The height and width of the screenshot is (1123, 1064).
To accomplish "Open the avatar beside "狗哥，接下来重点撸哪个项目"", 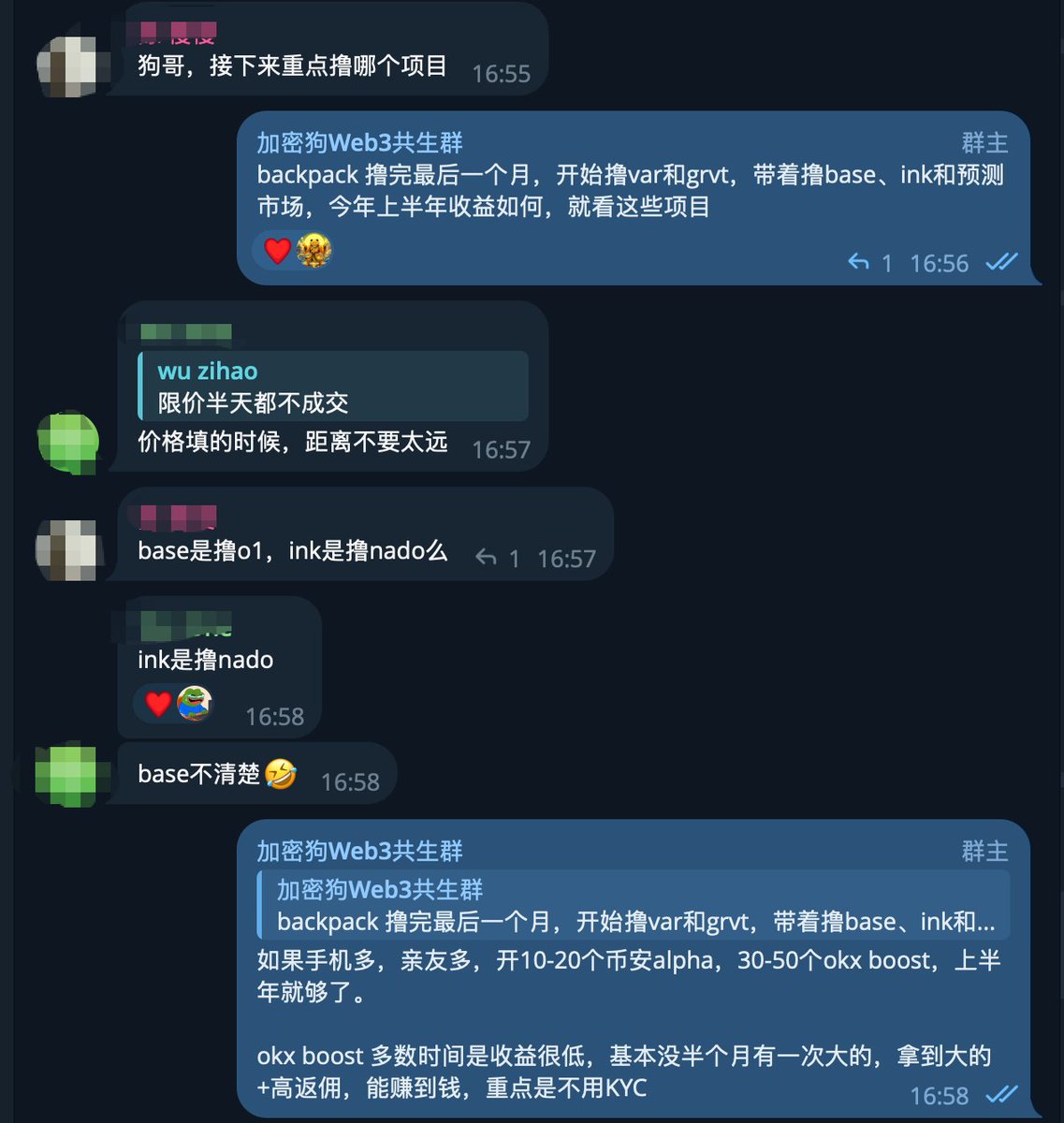I will click(67, 66).
